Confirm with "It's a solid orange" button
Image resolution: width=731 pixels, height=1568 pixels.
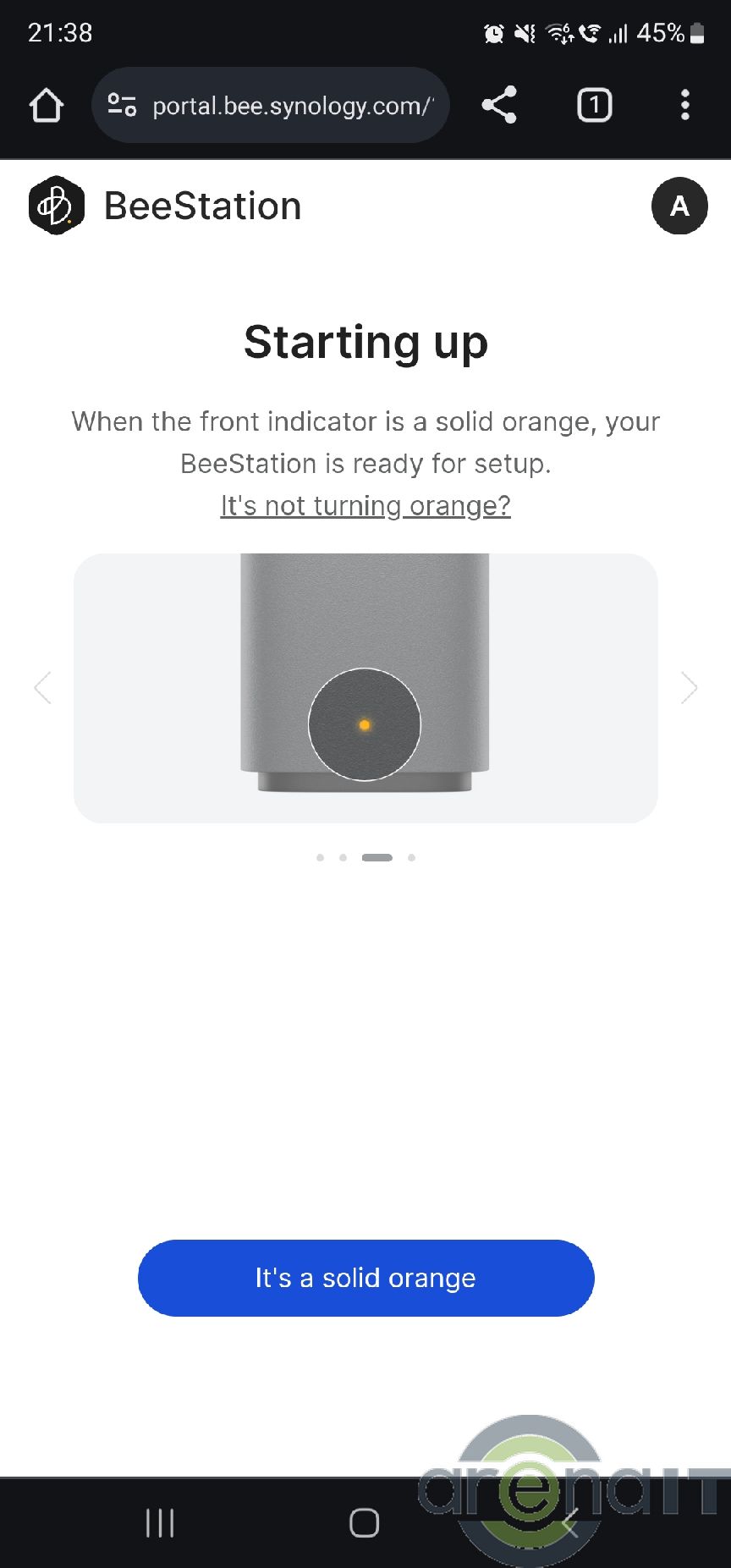tap(365, 1278)
